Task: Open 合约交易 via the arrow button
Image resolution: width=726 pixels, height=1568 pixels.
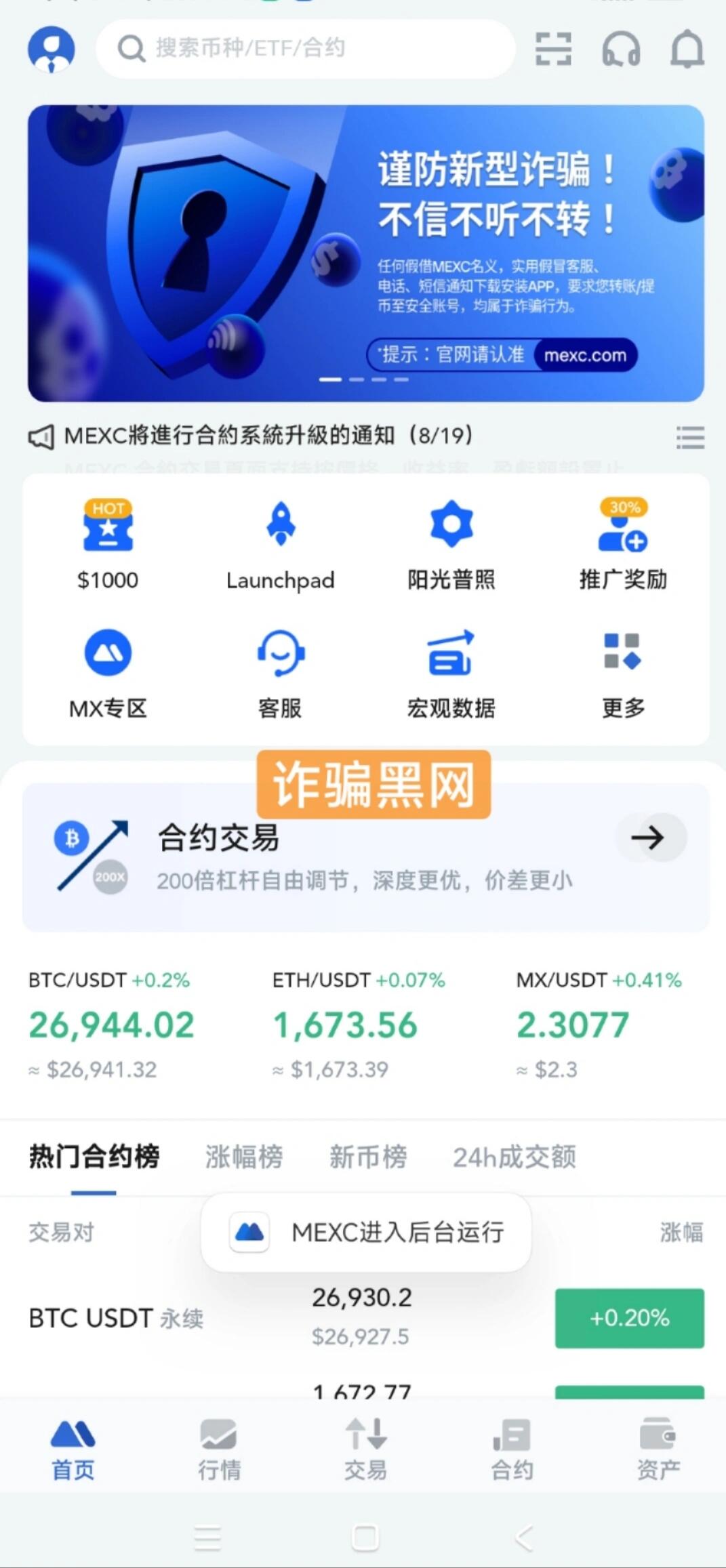Action: click(650, 838)
